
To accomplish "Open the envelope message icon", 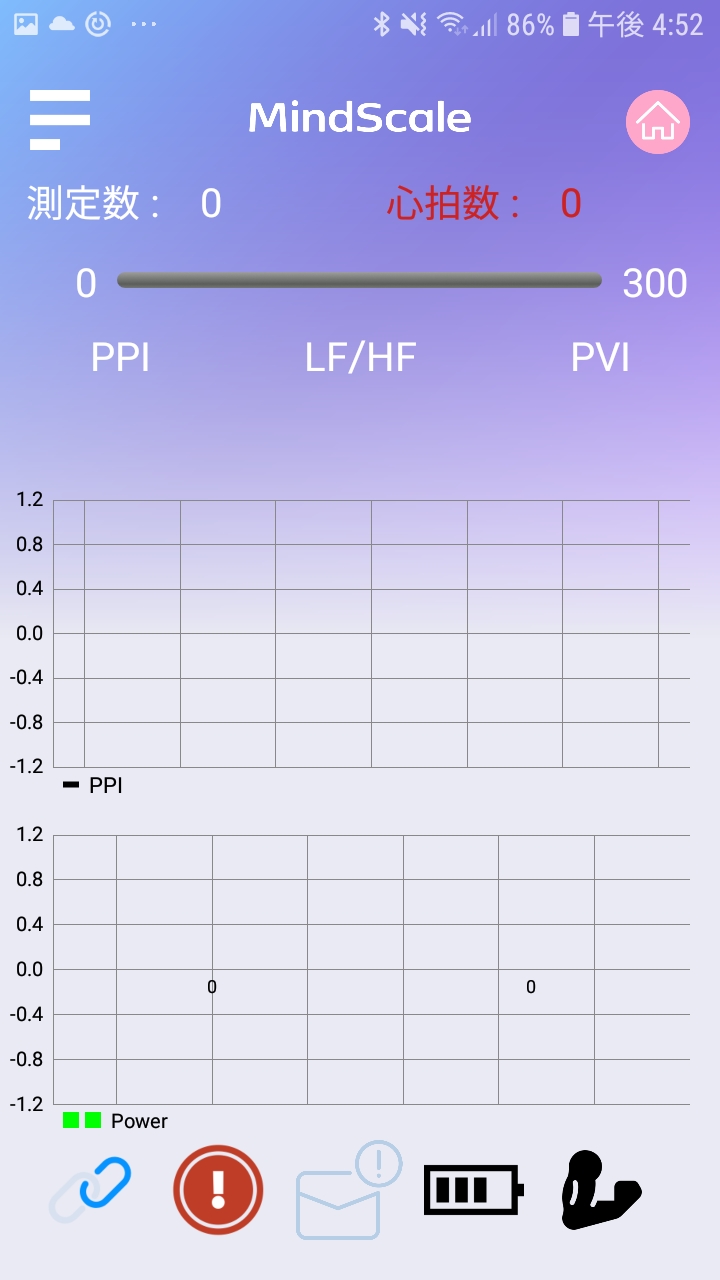I will [348, 1191].
